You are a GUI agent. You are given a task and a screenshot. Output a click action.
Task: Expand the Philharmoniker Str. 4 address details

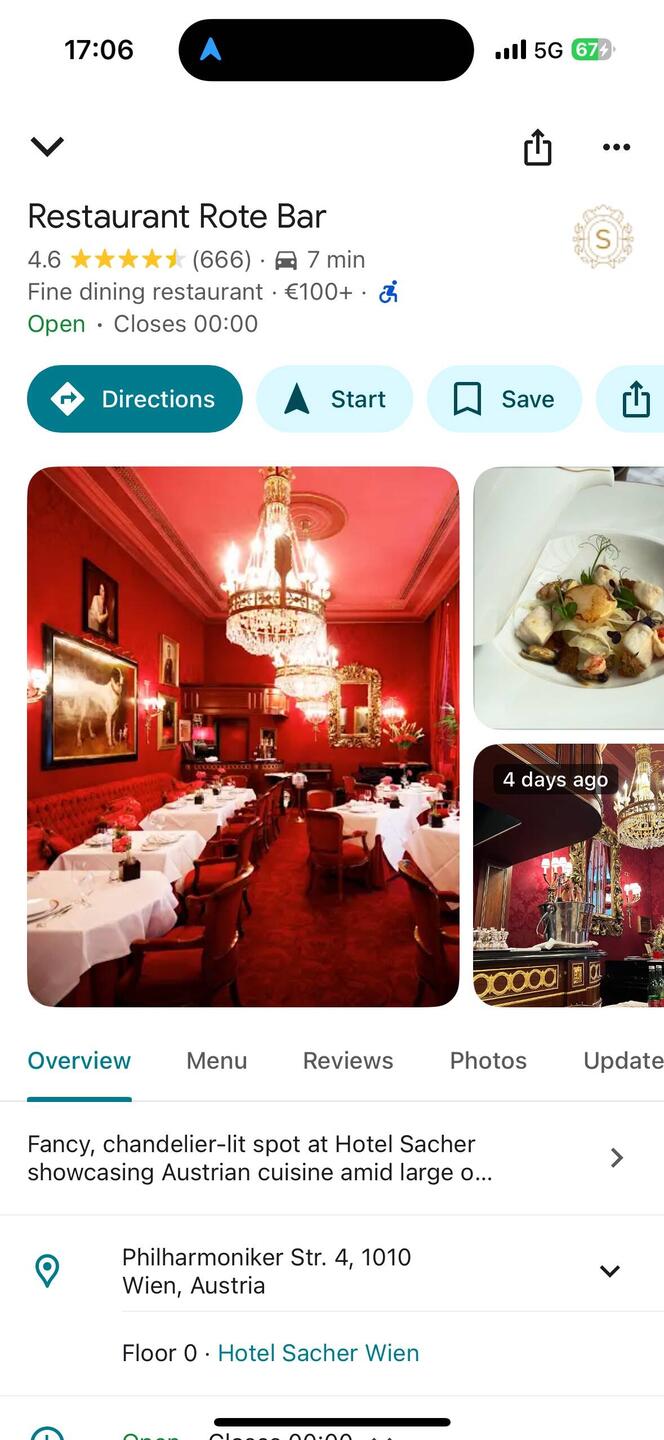pos(609,1271)
